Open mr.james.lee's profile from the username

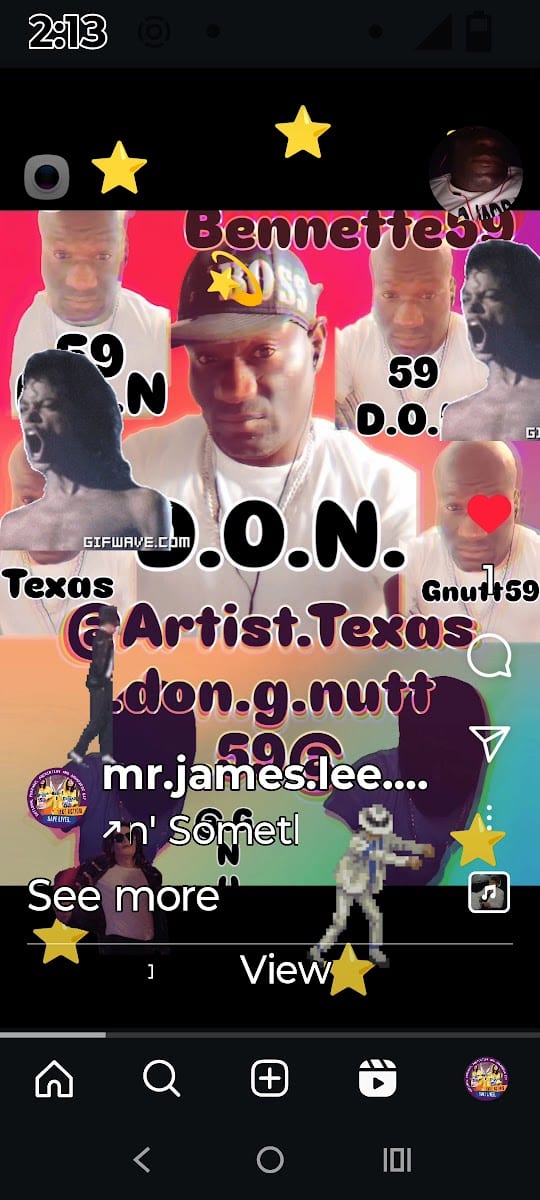click(265, 775)
